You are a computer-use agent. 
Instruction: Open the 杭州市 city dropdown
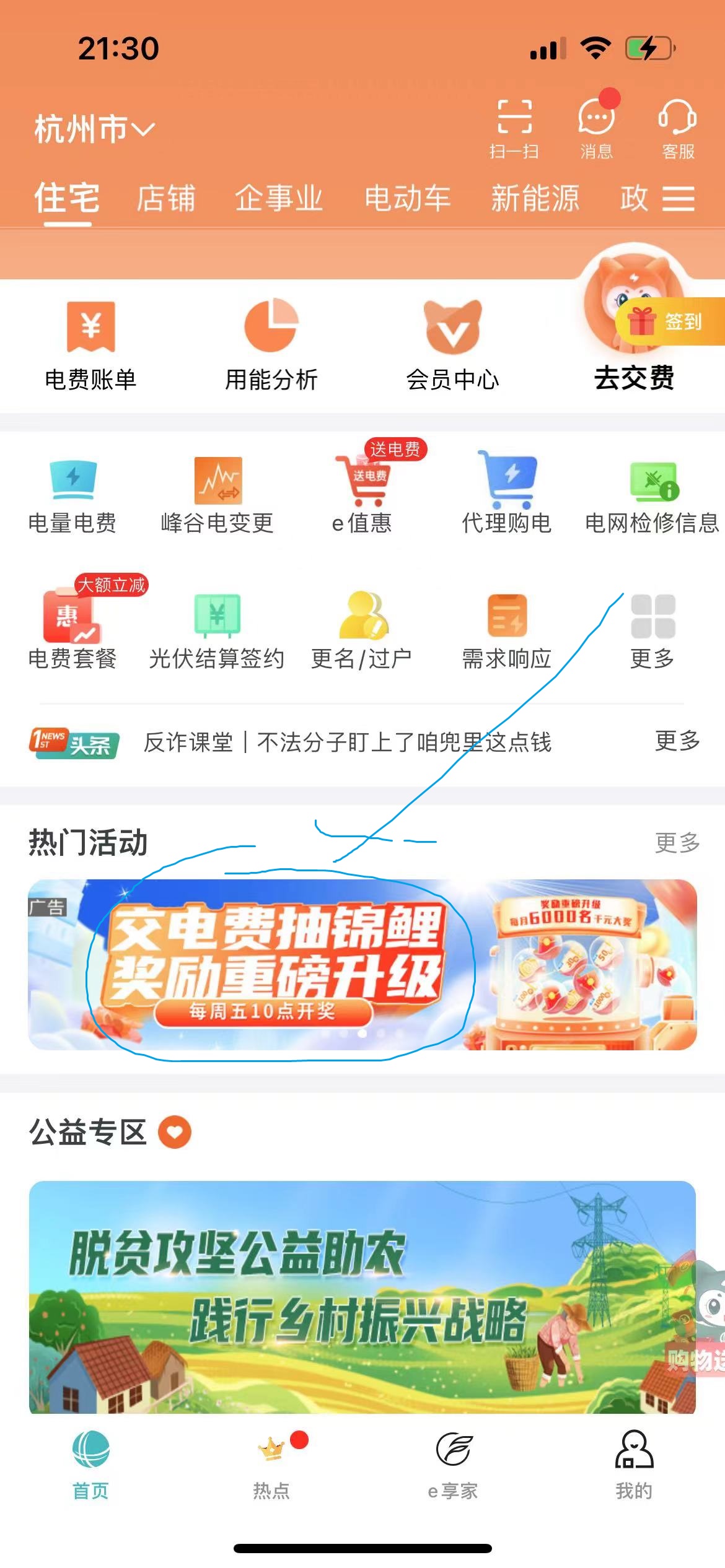pos(94,129)
